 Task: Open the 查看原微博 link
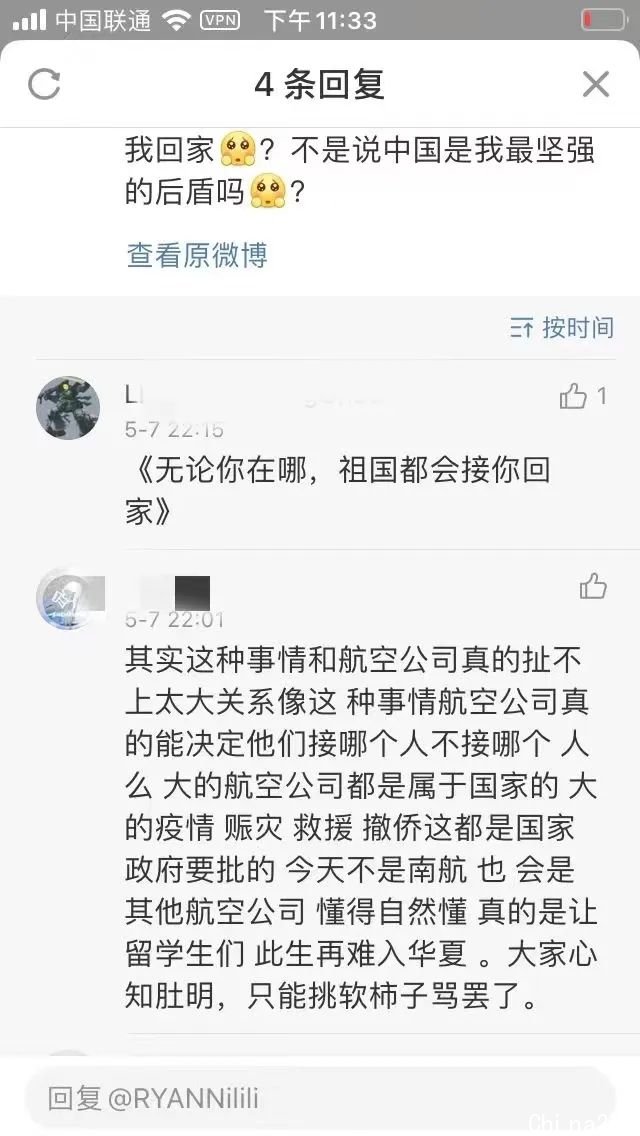[x=197, y=255]
